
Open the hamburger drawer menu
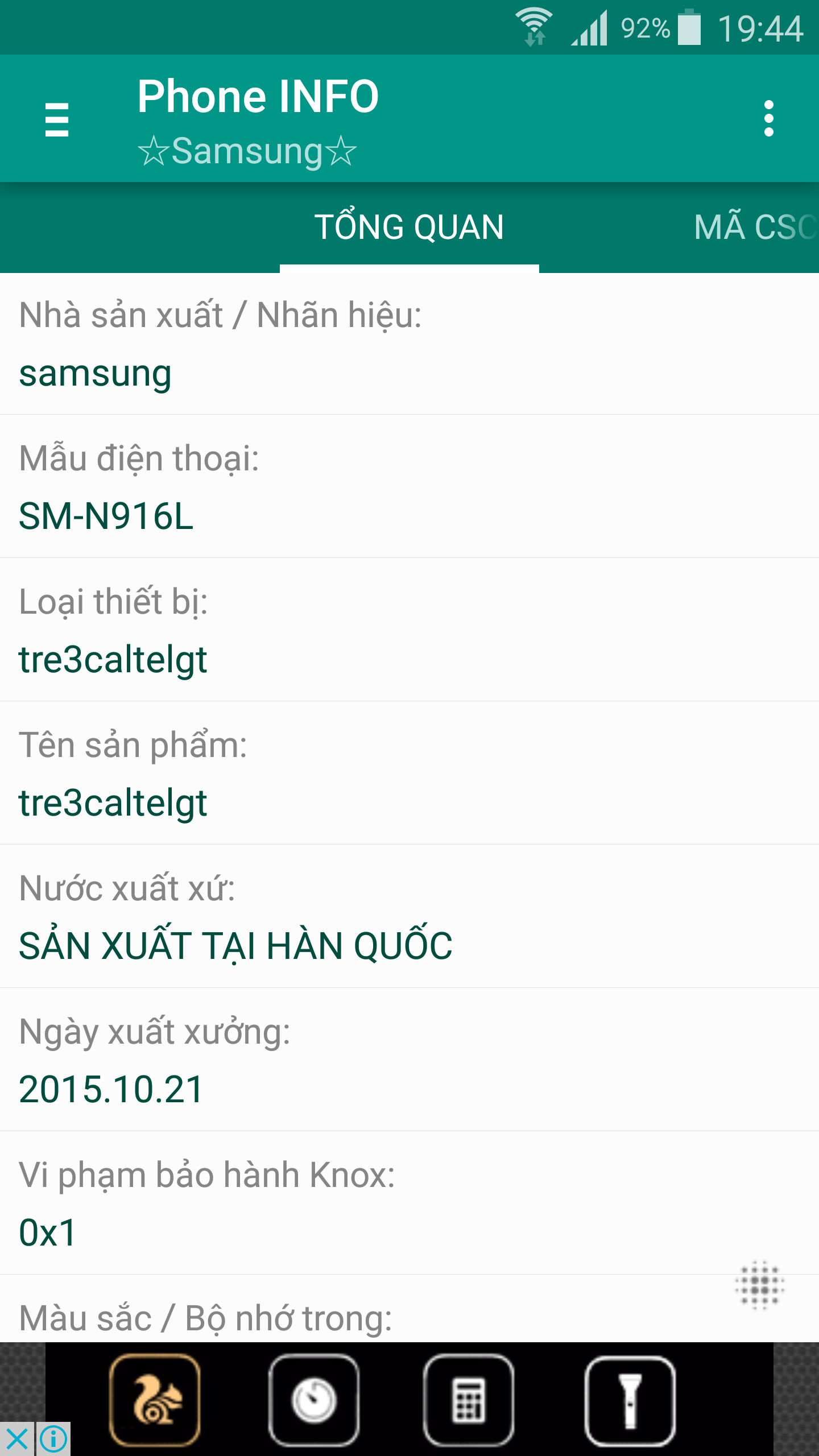[57, 119]
